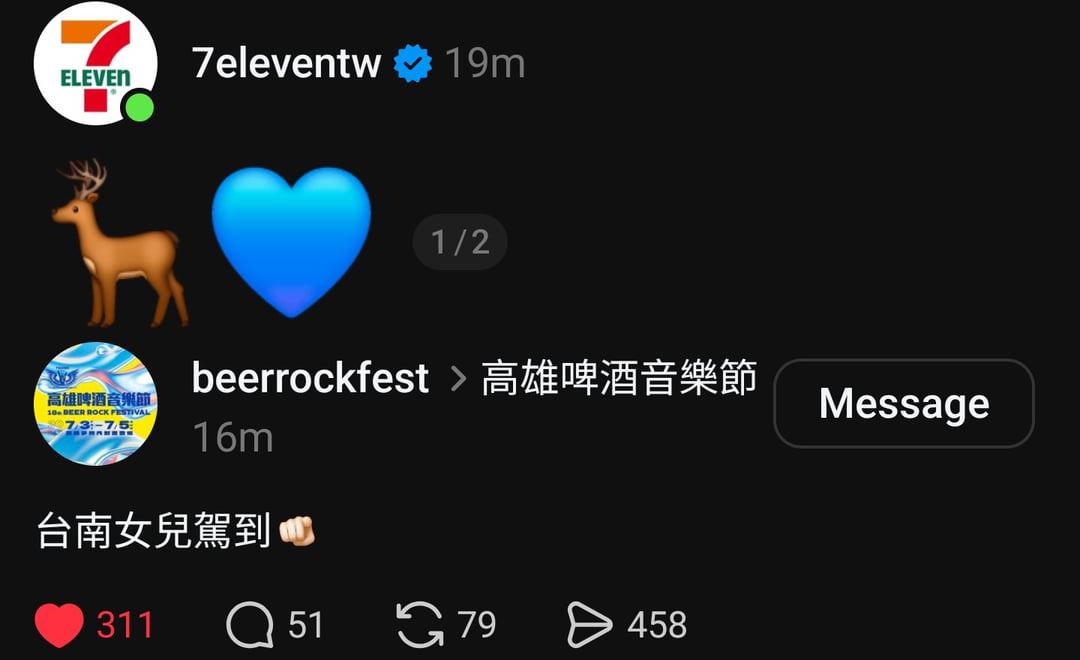Repost this thread with 79 reposts
The image size is (1080, 660).
click(x=420, y=626)
